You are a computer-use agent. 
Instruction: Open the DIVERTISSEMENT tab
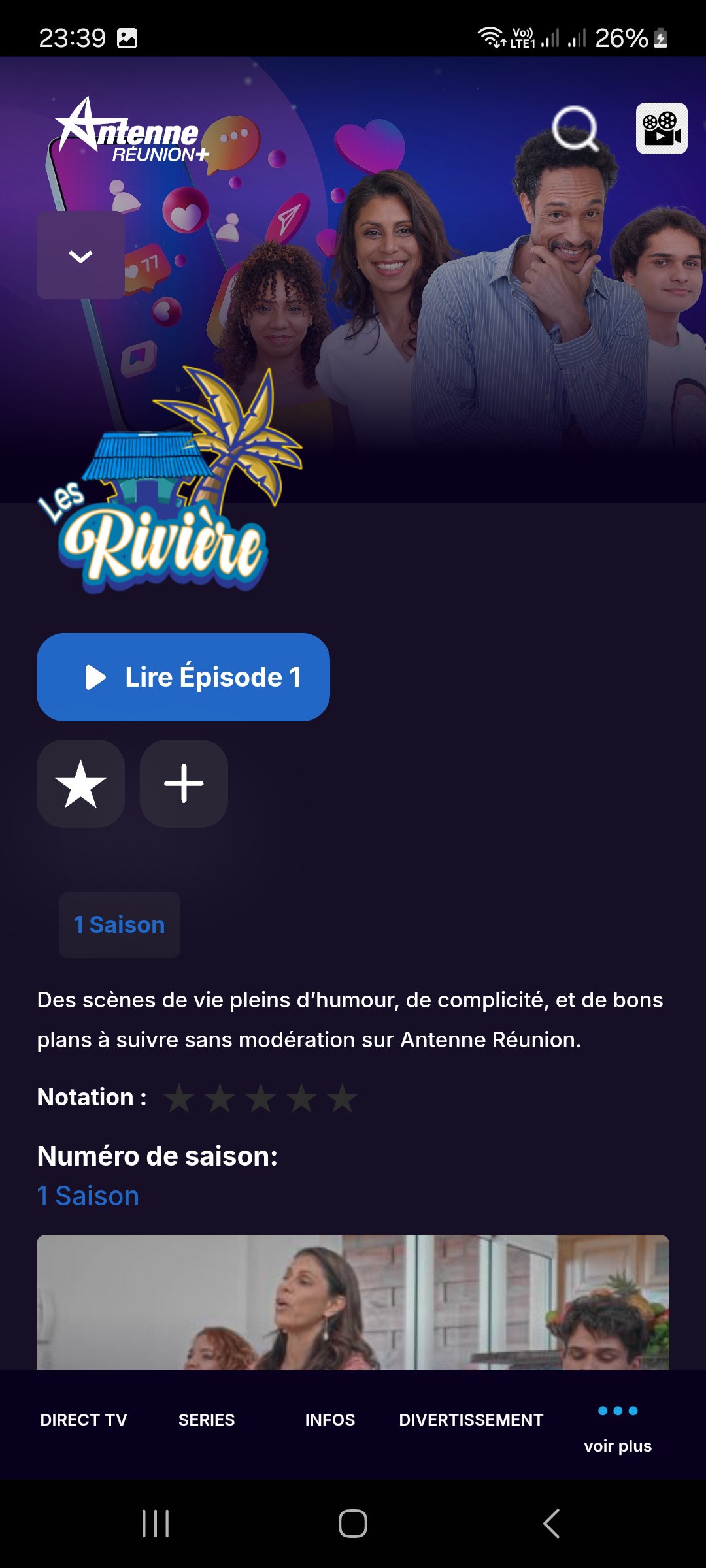(471, 1420)
